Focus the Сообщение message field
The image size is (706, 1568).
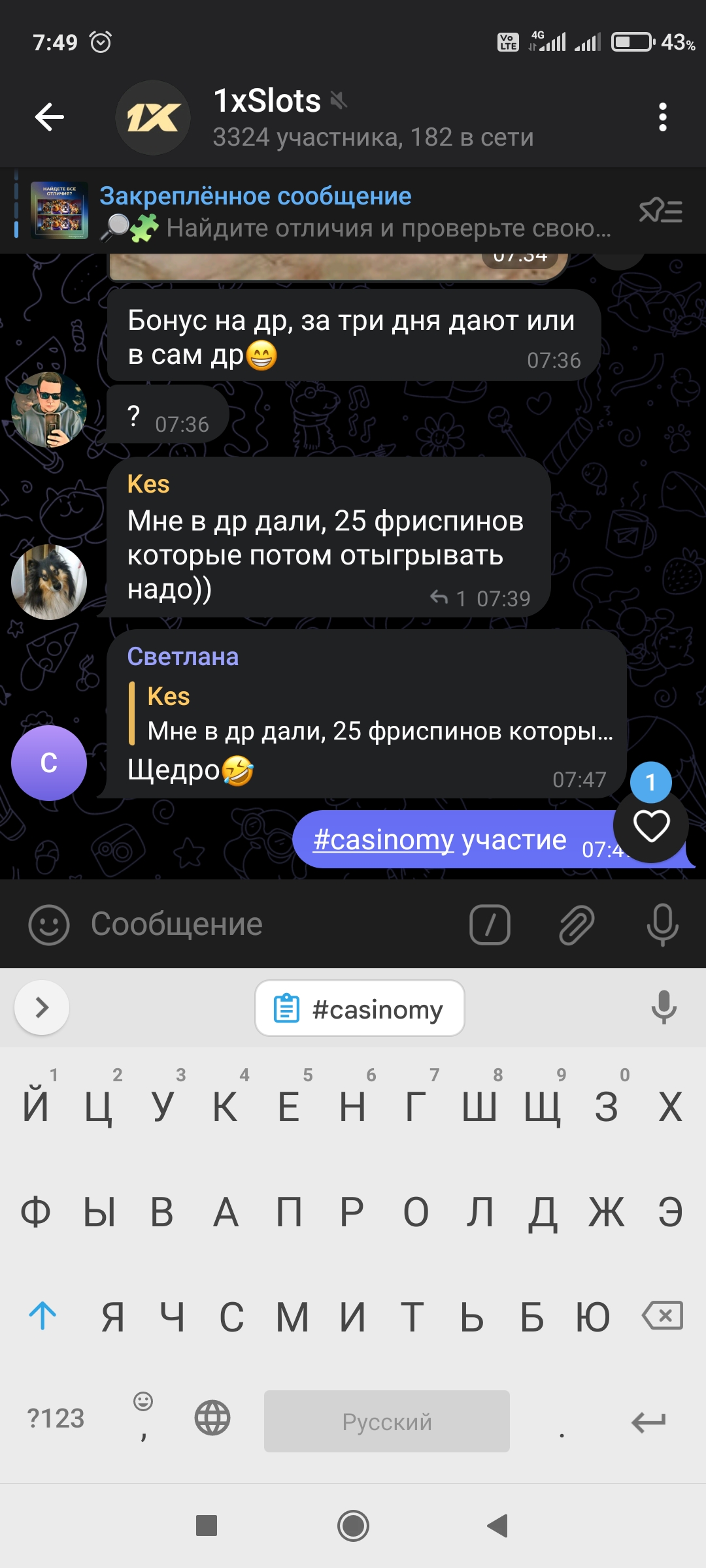(261, 924)
